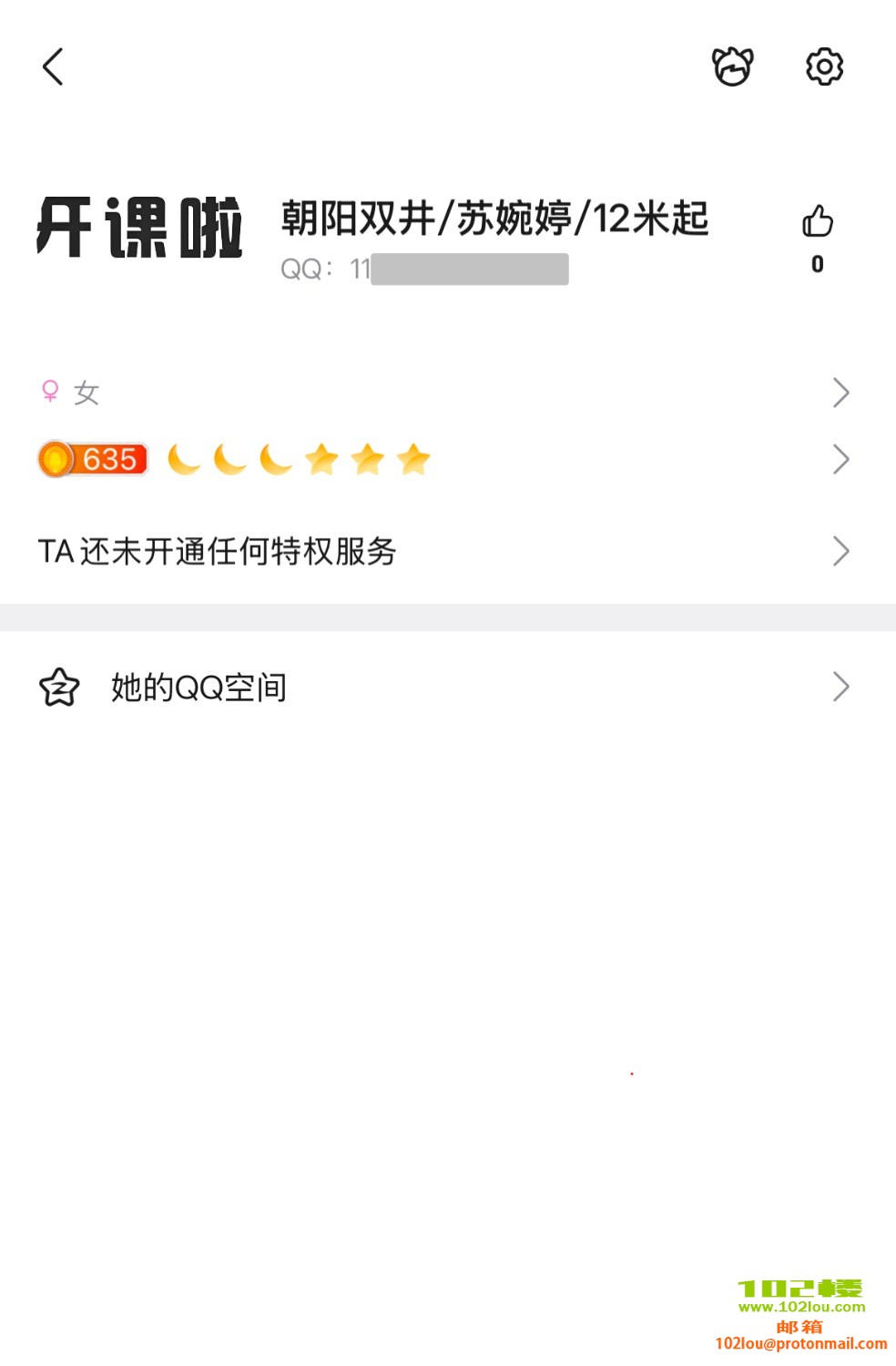Open the bear face icon in the header
This screenshot has width=896, height=1366.
tap(732, 66)
